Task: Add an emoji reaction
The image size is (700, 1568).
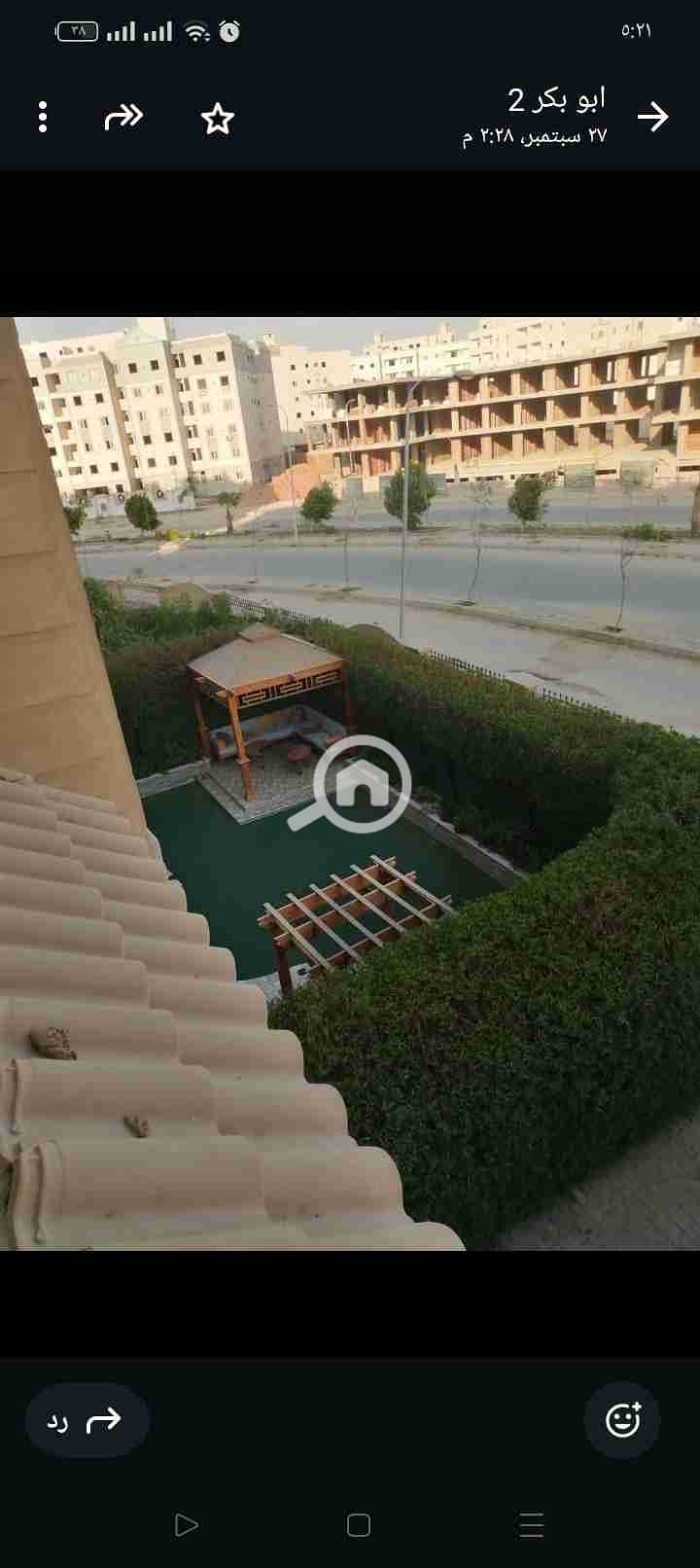Action: [622, 1421]
